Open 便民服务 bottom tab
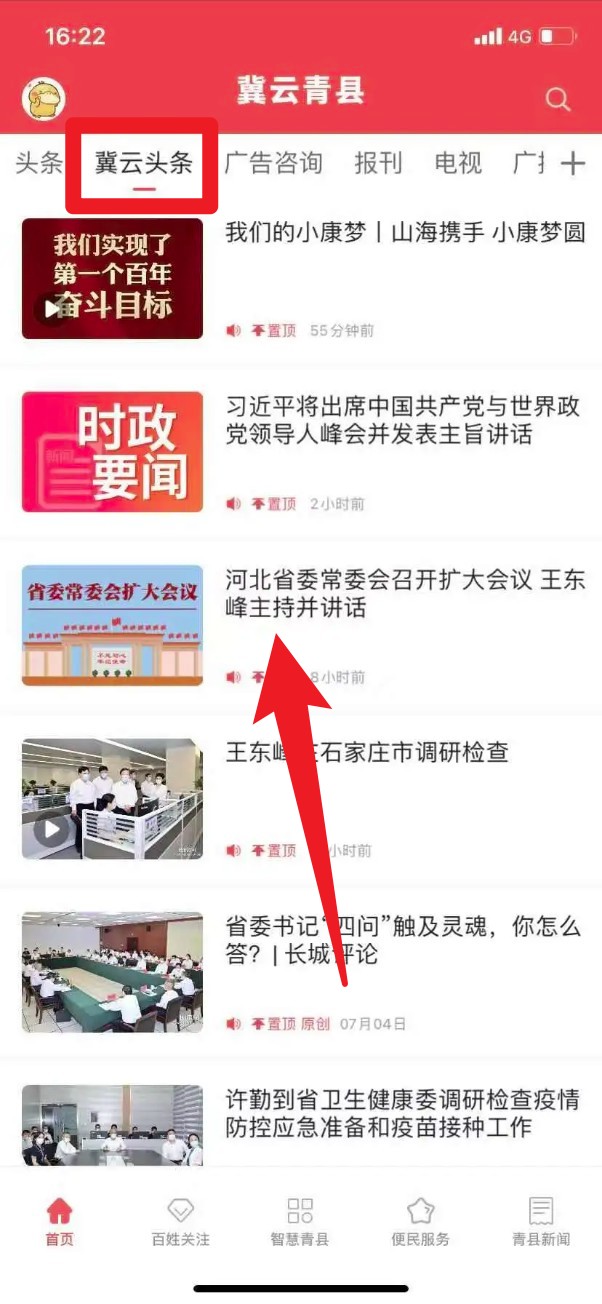The width and height of the screenshot is (602, 1304). 420,1221
